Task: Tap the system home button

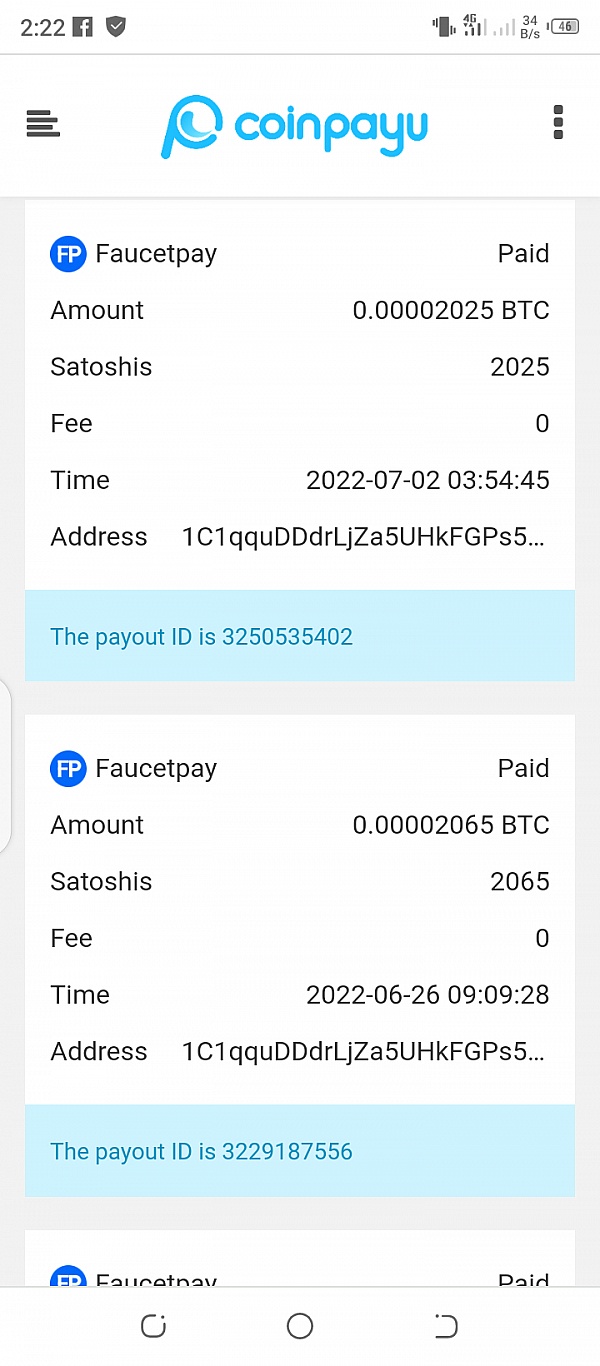Action: [x=300, y=1326]
